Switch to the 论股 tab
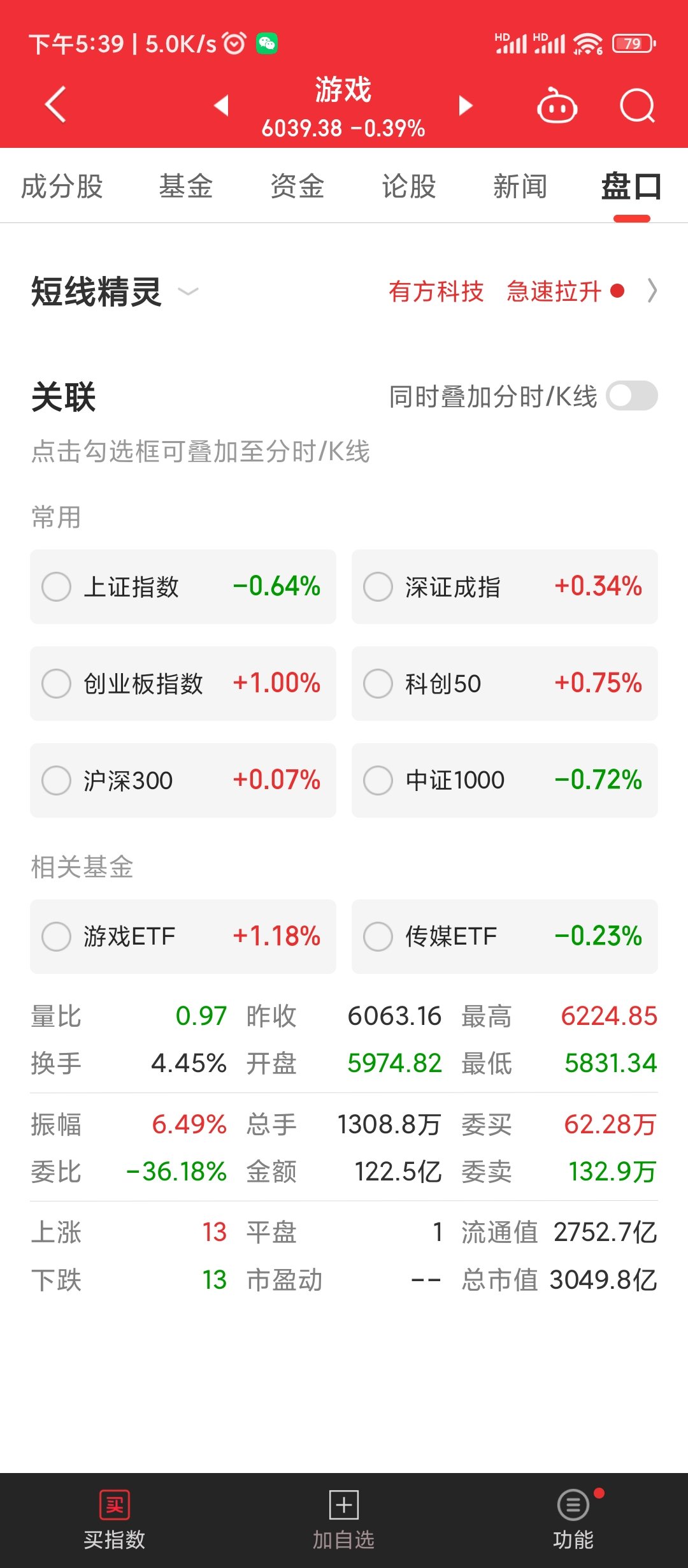Screen dimensions: 688x1568 pyautogui.click(x=408, y=187)
